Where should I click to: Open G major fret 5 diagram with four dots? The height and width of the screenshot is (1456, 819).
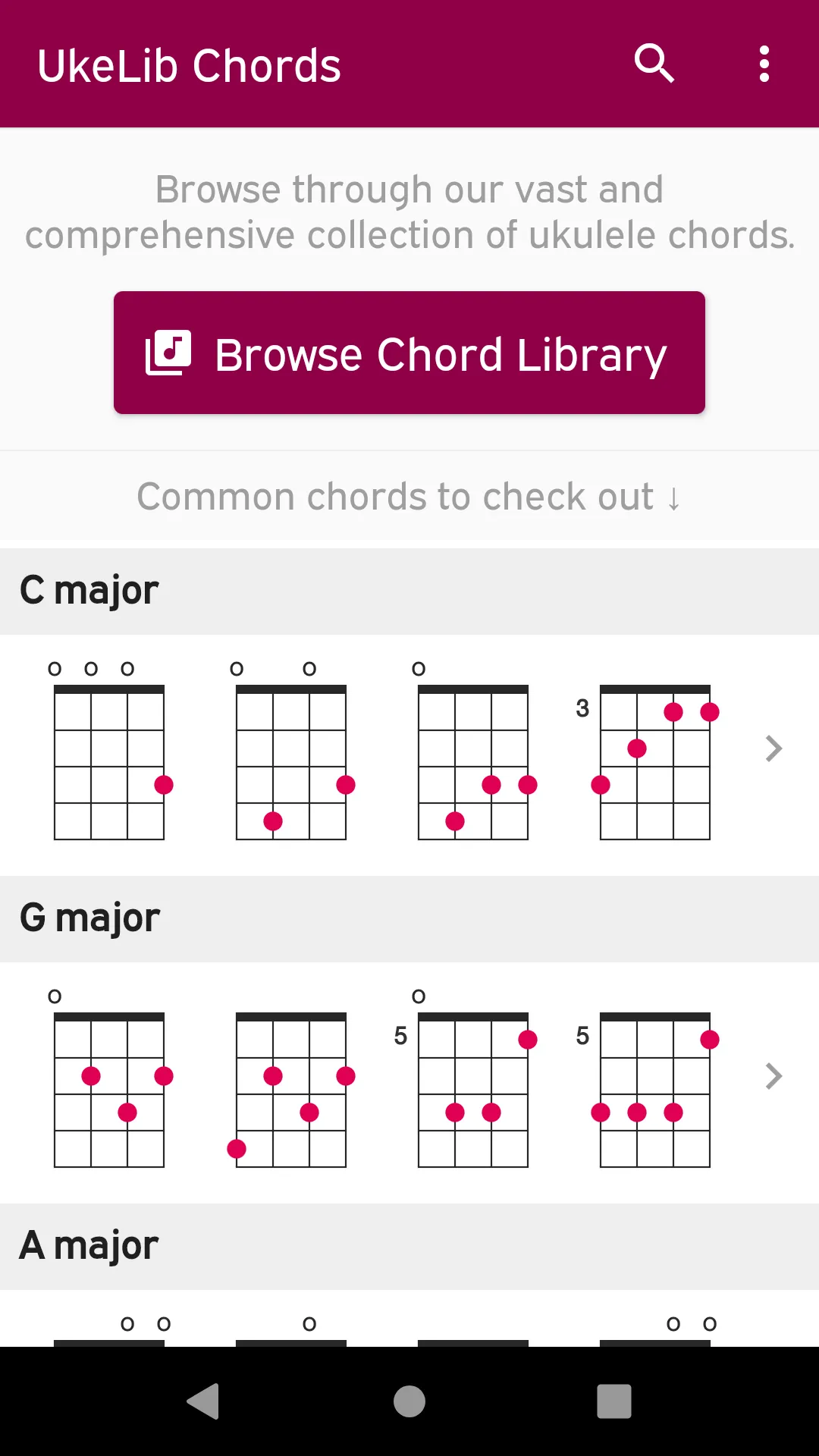coord(646,1090)
